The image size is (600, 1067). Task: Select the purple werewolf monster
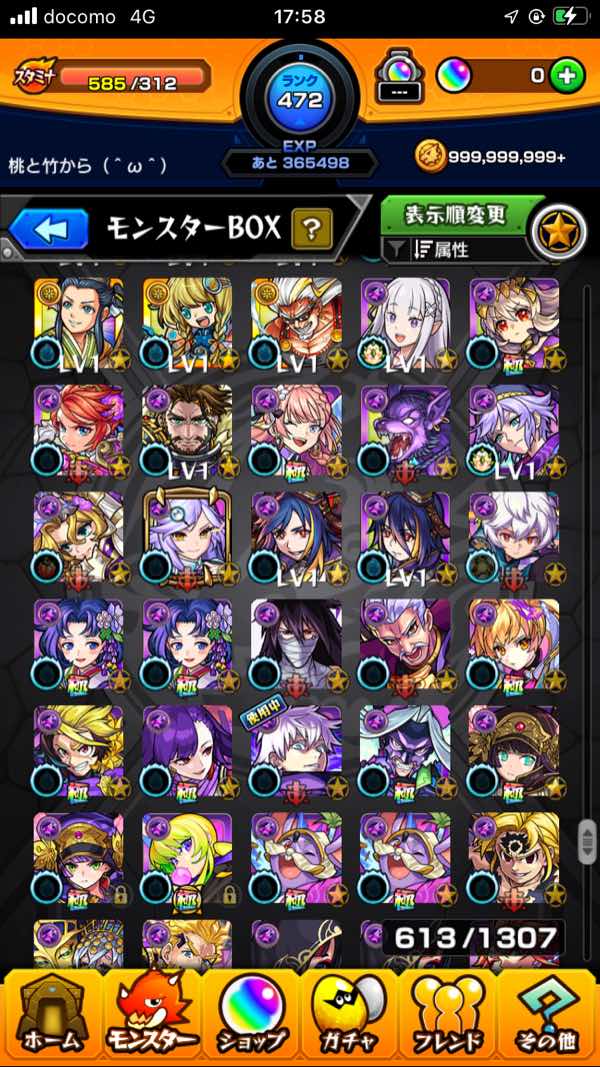pos(404,430)
